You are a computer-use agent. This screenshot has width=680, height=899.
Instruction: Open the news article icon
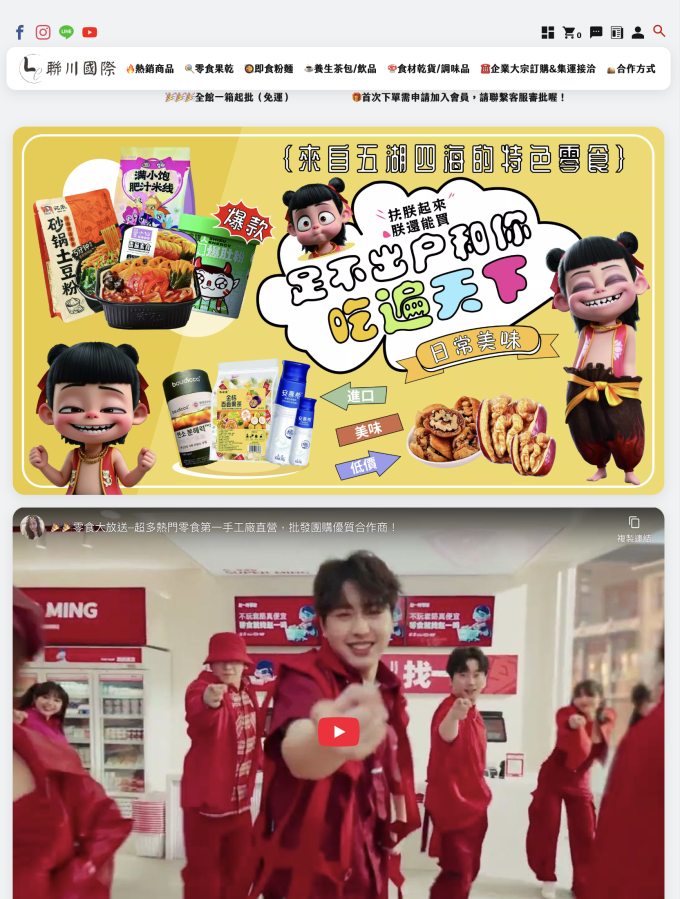click(617, 32)
